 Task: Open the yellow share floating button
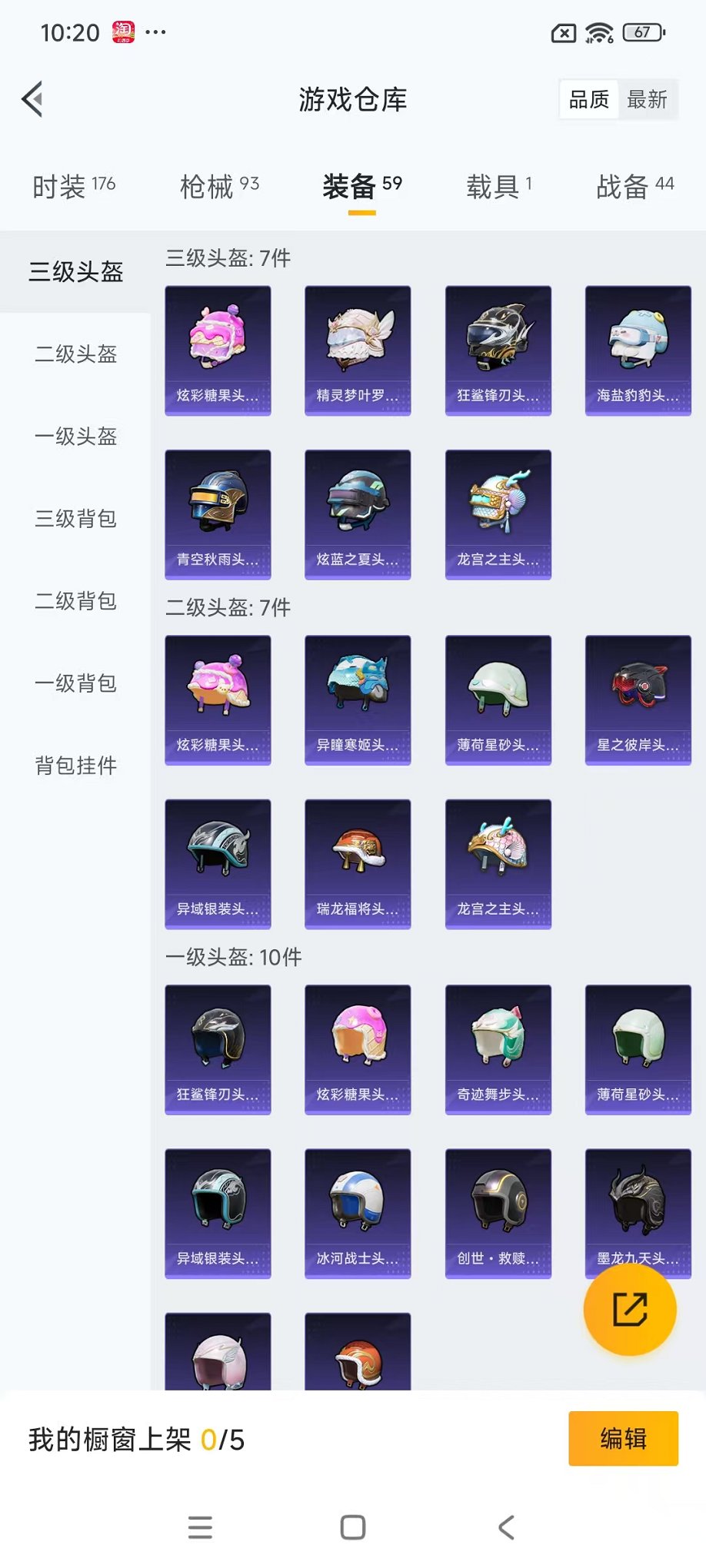(x=630, y=1309)
